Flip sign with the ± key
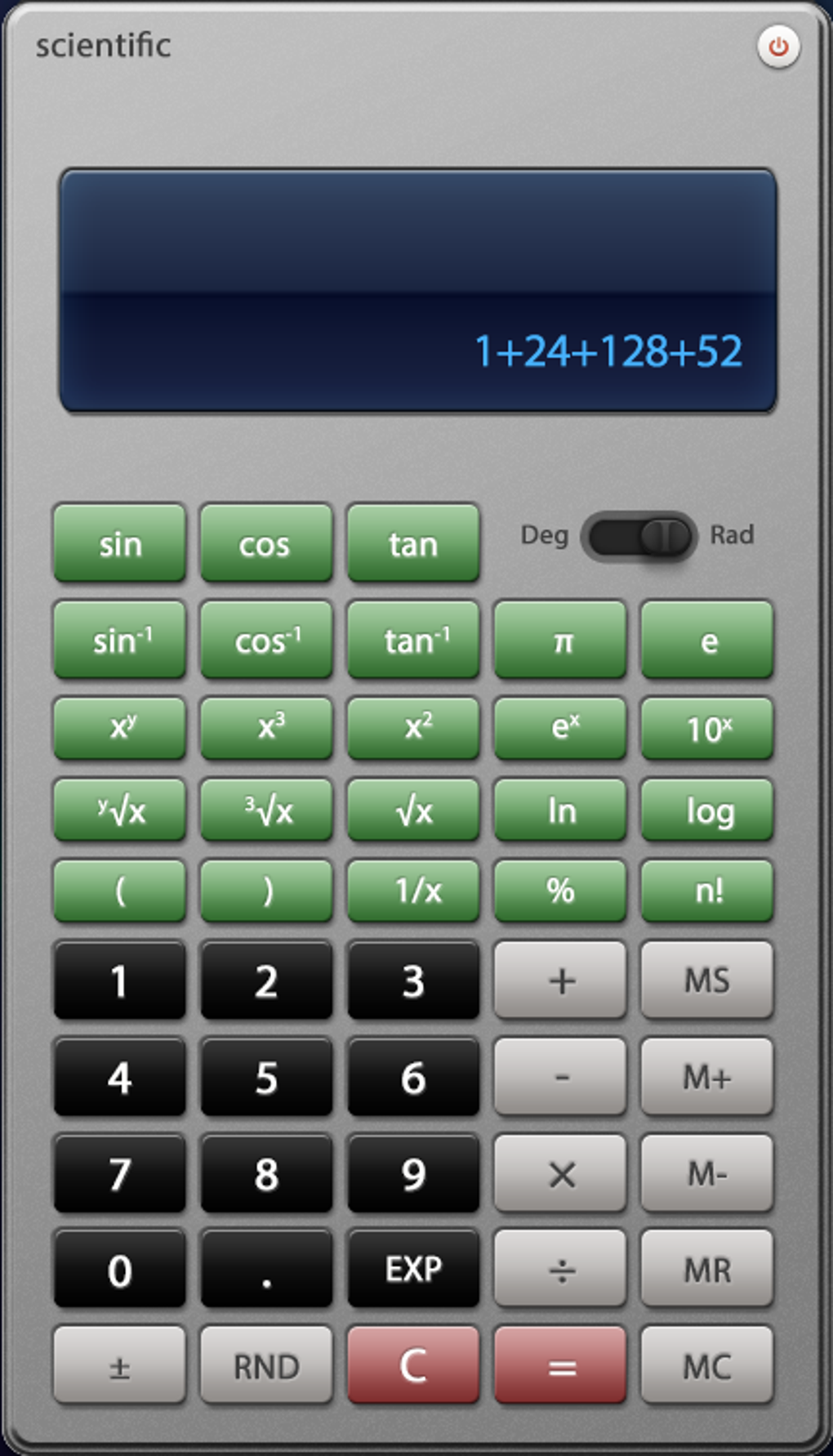 click(x=120, y=1365)
